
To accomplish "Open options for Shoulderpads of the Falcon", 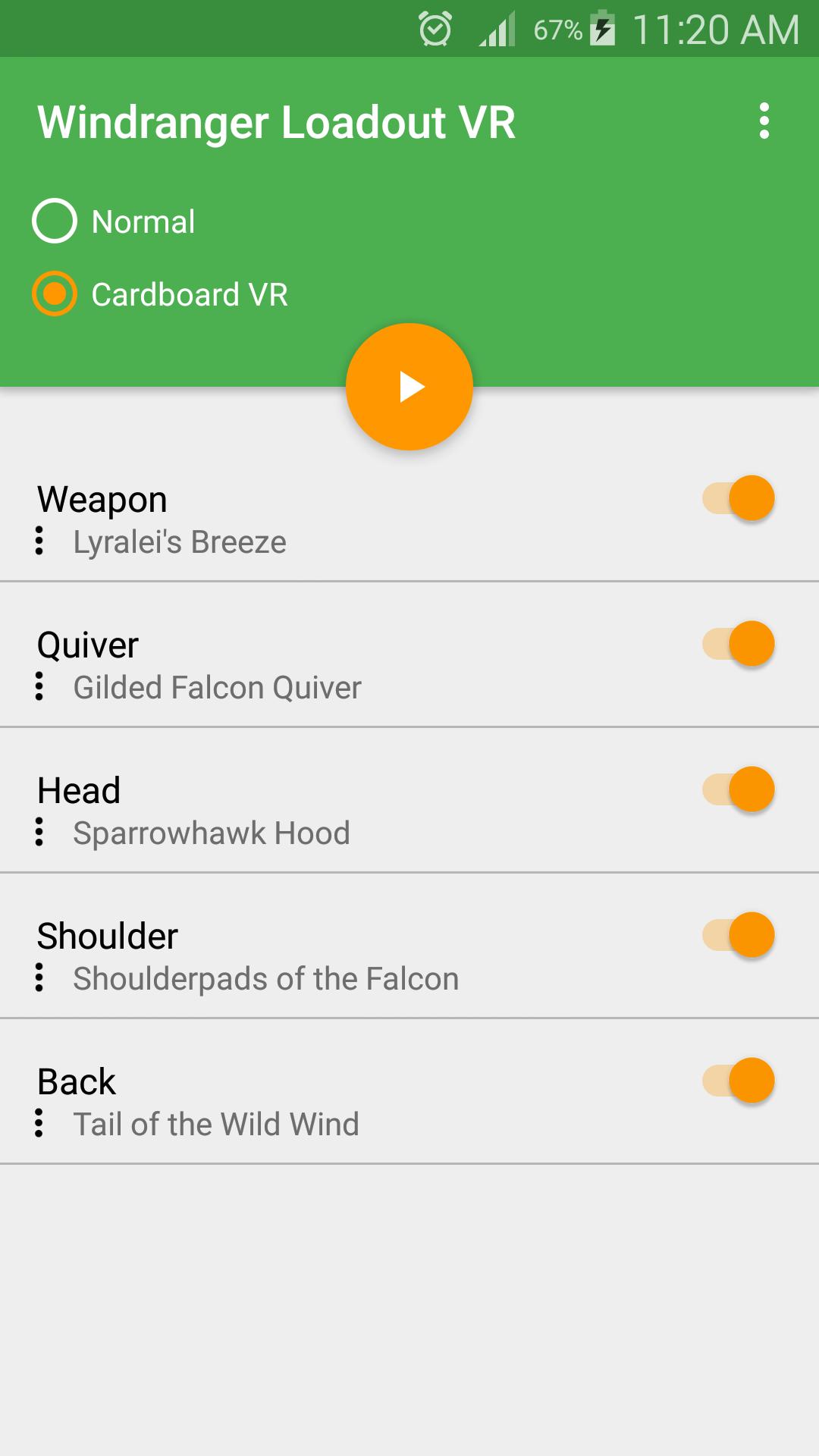I will 39,978.
